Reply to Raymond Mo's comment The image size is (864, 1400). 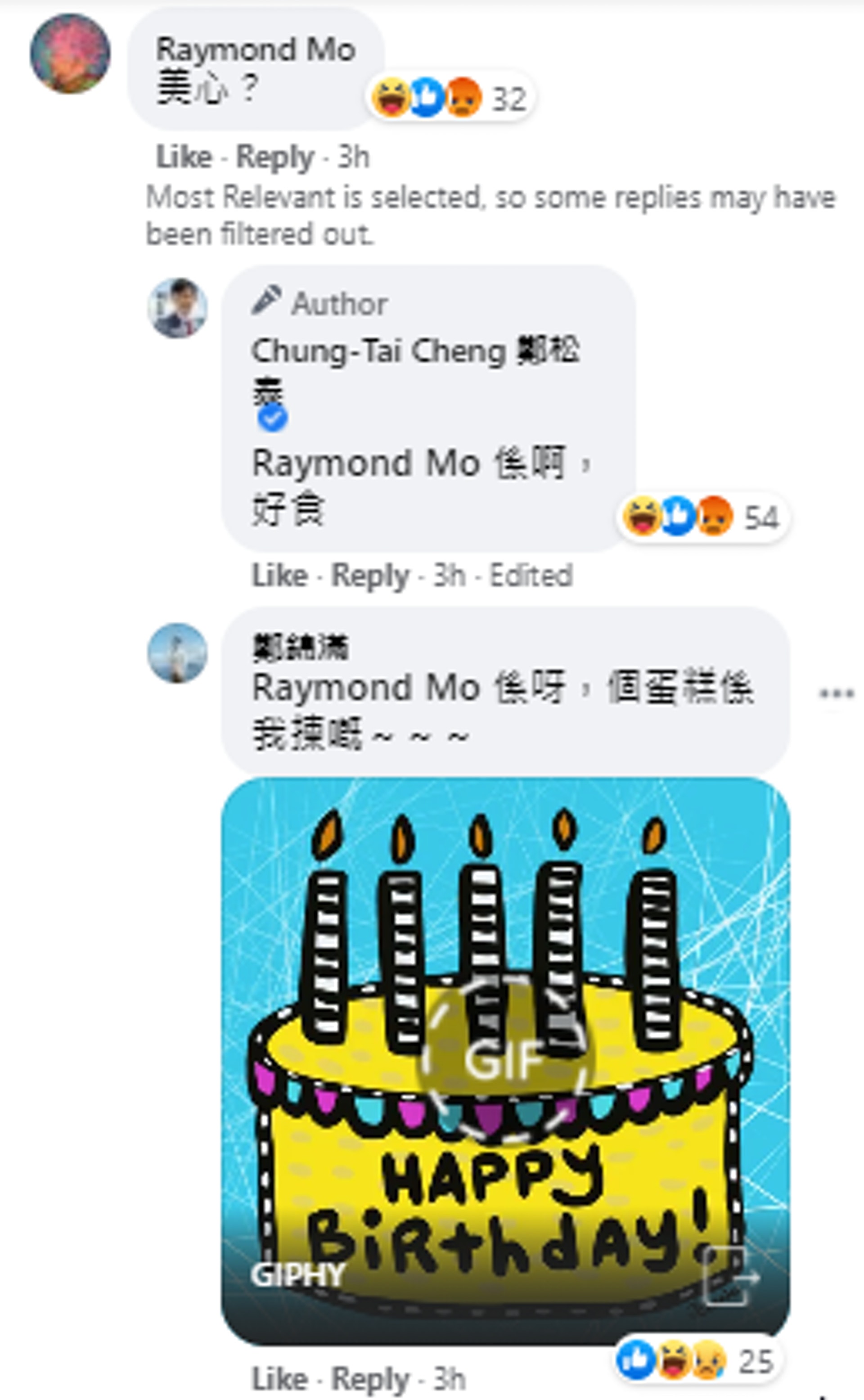275,157
